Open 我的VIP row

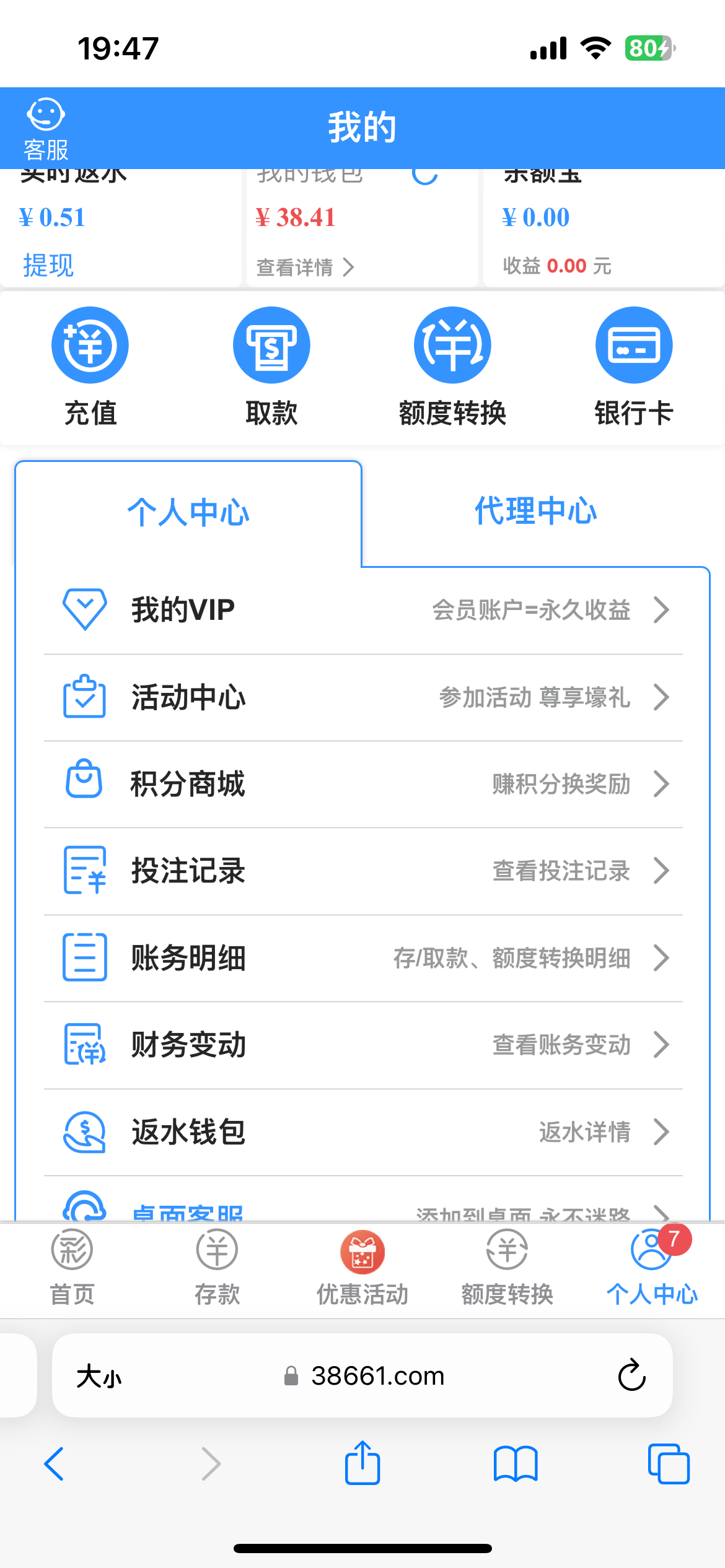pos(363,610)
